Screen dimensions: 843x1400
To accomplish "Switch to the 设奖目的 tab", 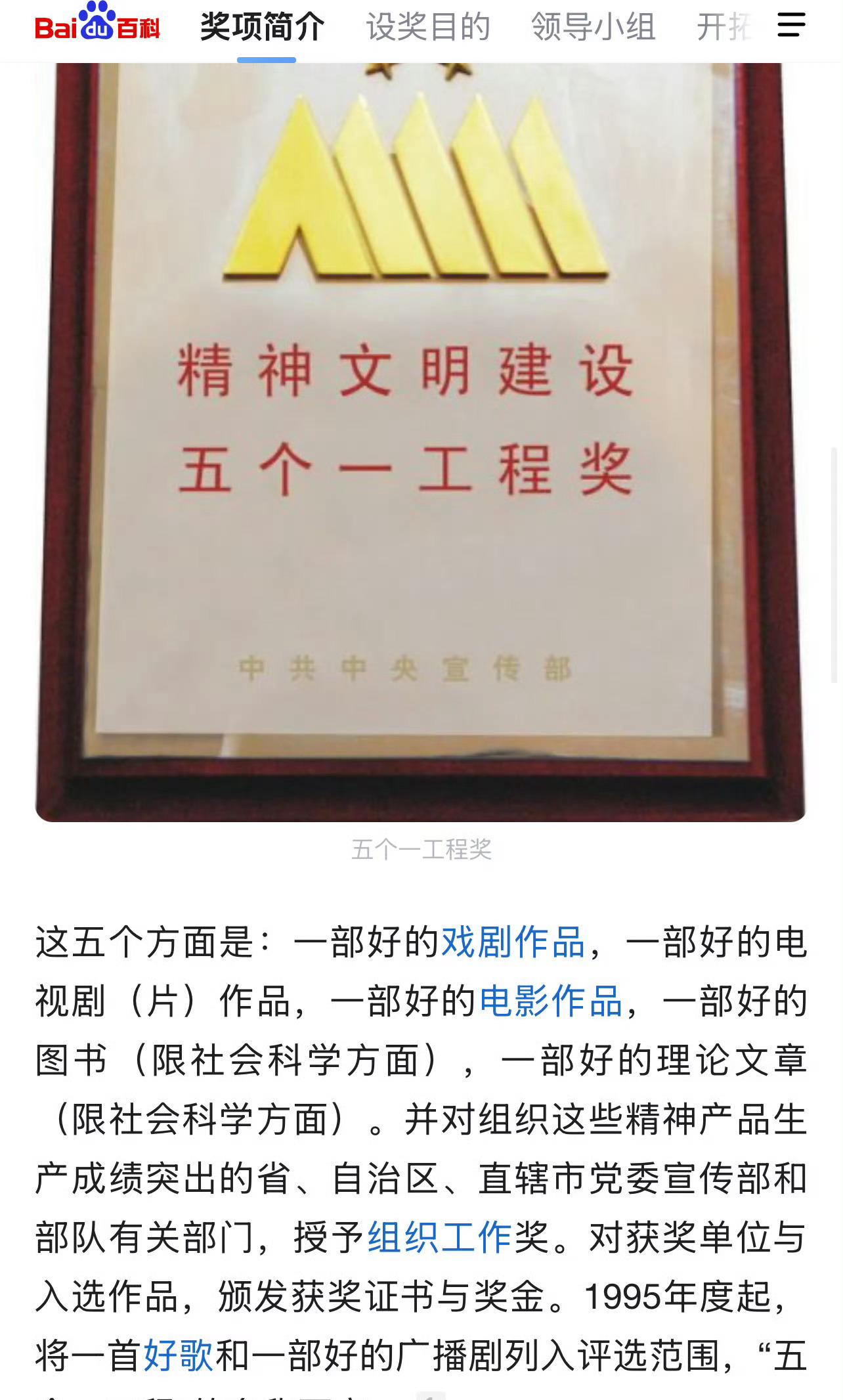I will pyautogui.click(x=428, y=27).
